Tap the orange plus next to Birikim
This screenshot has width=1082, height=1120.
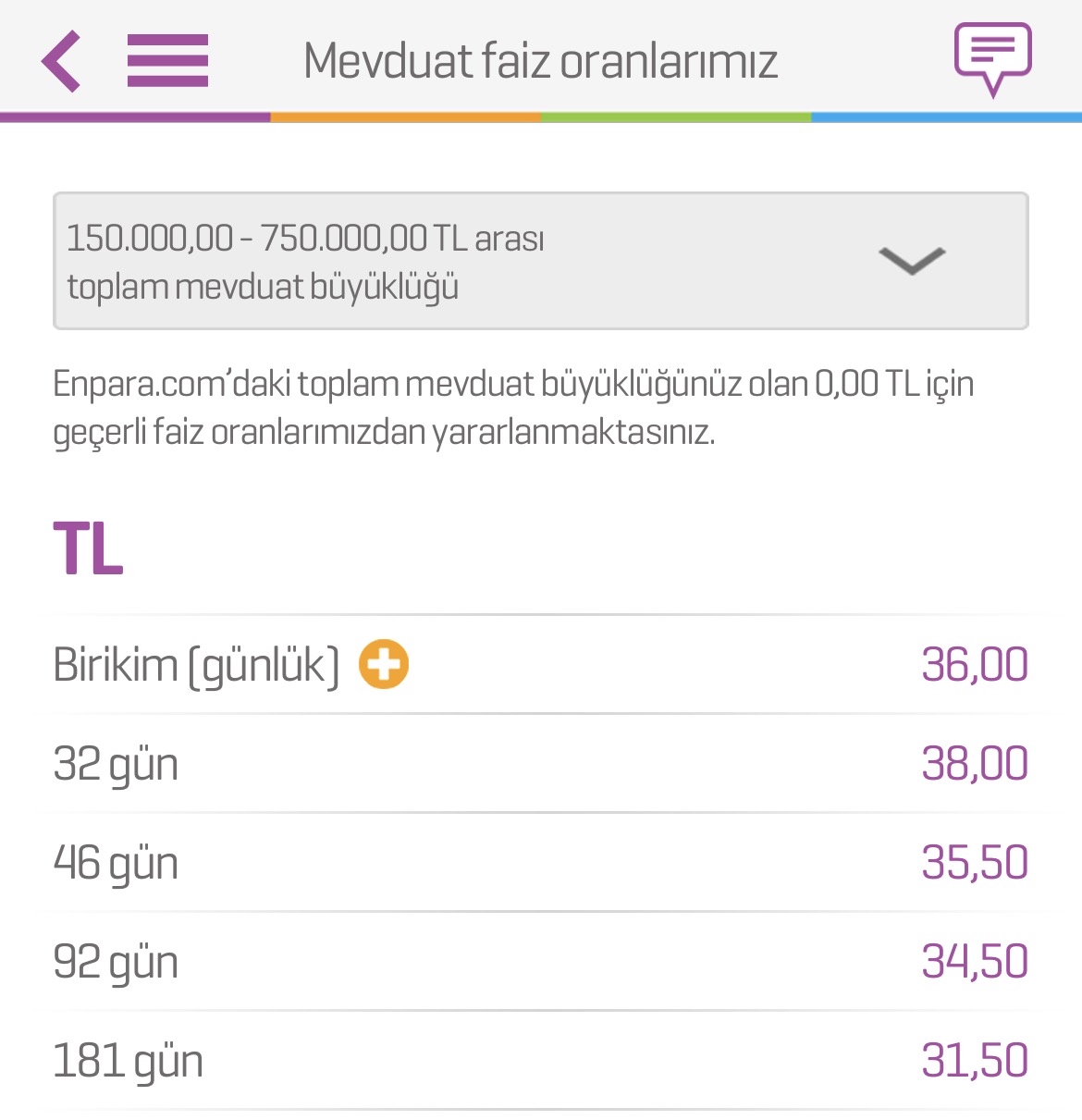click(x=384, y=664)
